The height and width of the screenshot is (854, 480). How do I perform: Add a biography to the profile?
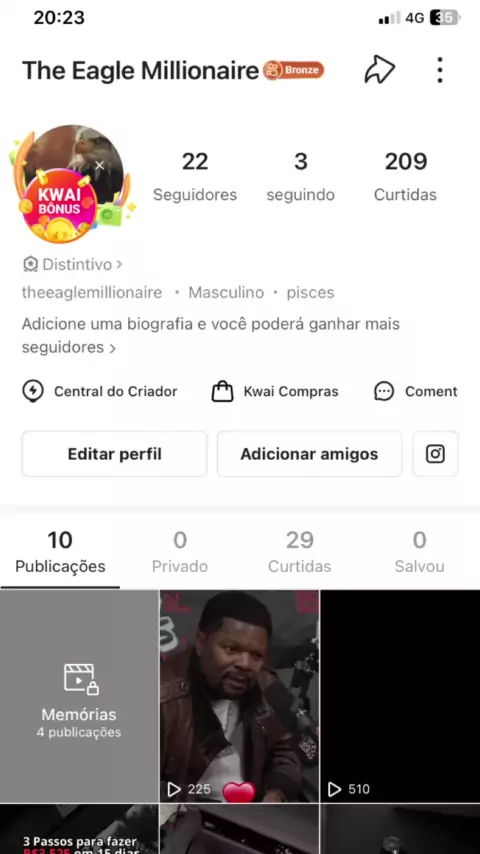click(211, 336)
